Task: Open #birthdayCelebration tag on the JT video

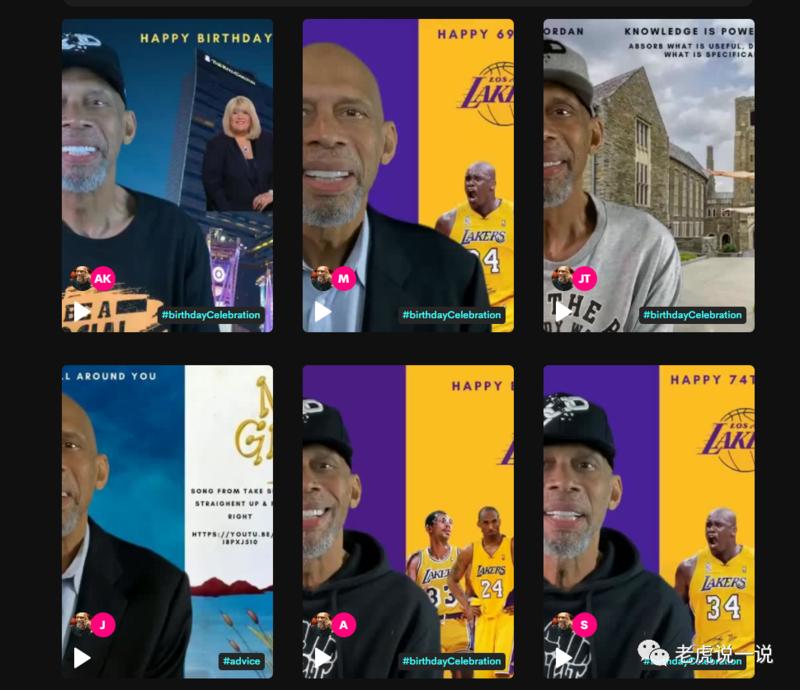Action: (x=693, y=315)
